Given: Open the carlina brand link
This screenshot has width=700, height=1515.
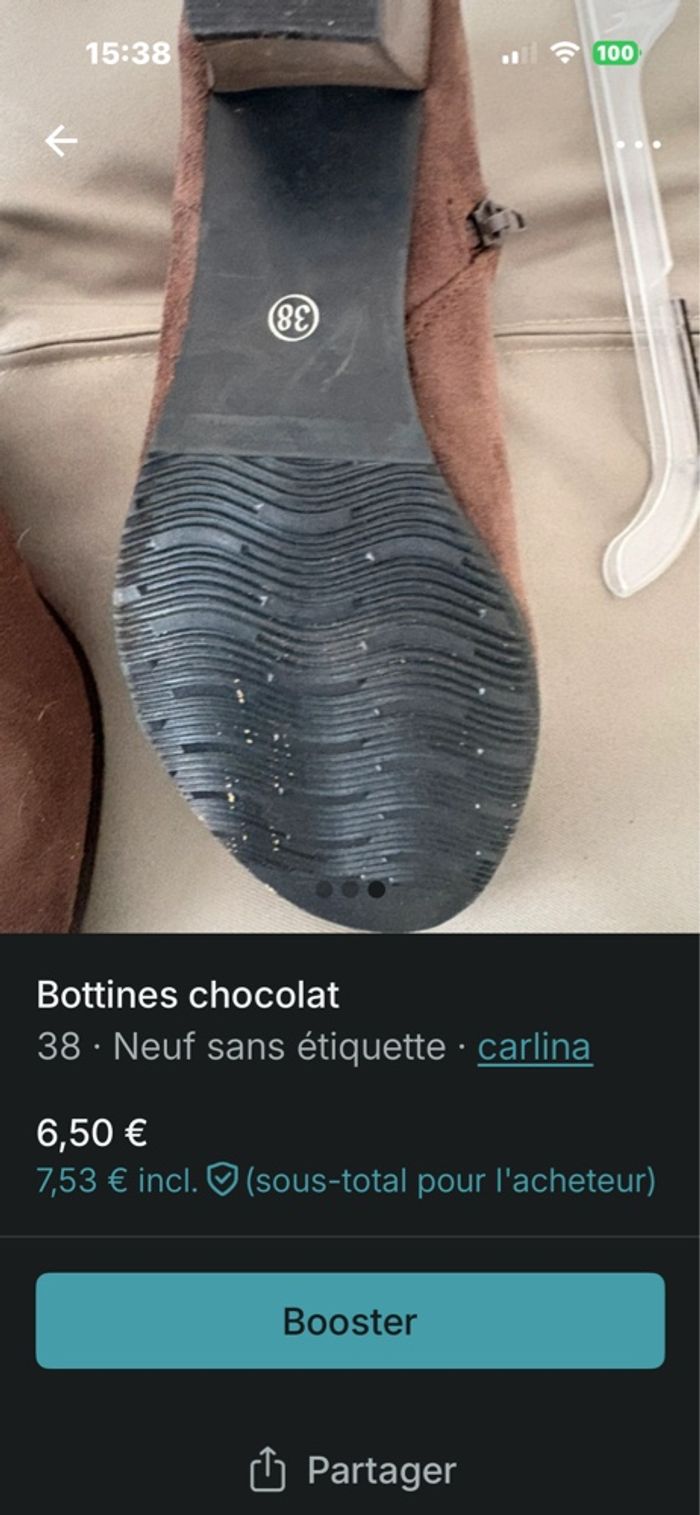Looking at the screenshot, I should pyautogui.click(x=534, y=1047).
